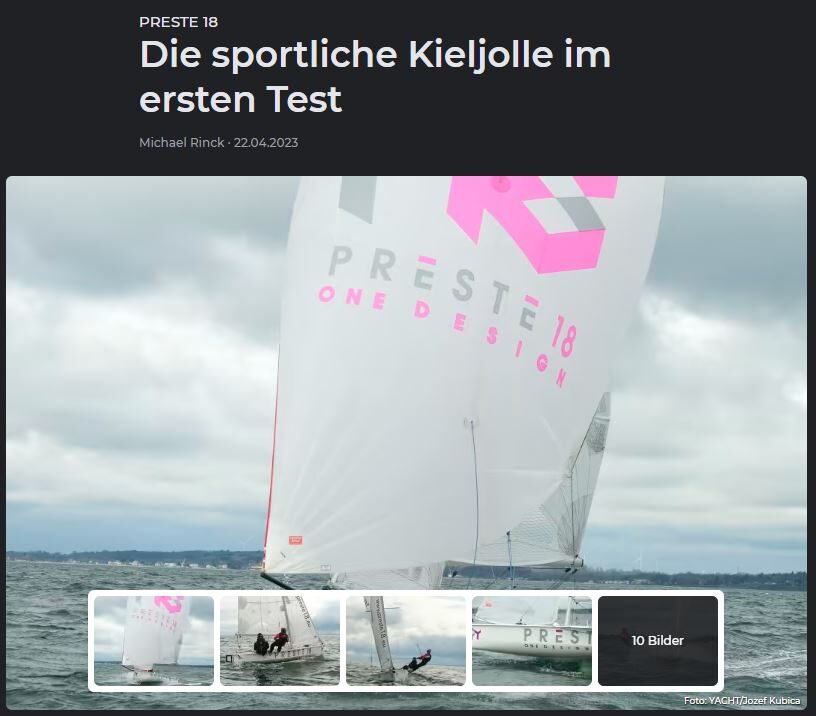Open the first spinnaker thumbnail
Viewport: 816px width, 716px height.
tap(154, 640)
